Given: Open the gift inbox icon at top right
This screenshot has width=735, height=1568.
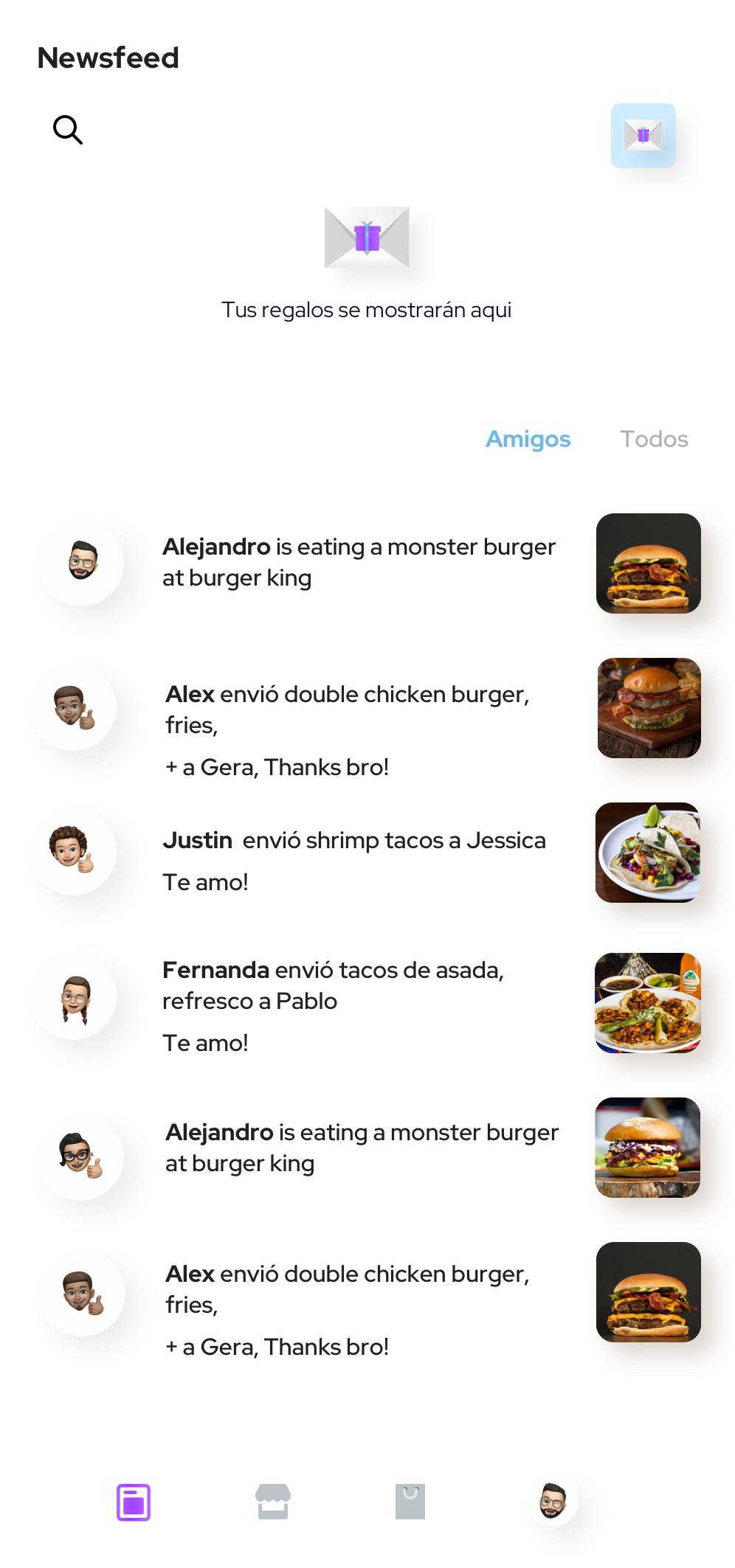Looking at the screenshot, I should coord(643,135).
